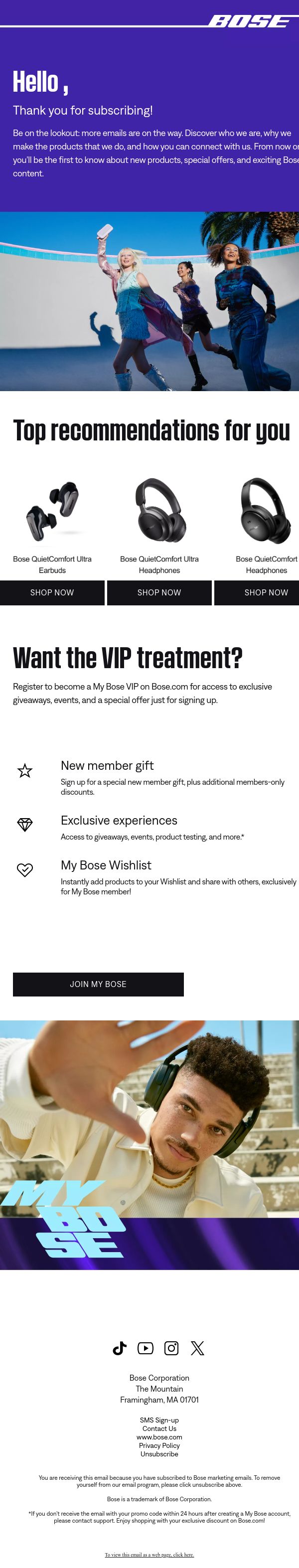Shop now for QuietComfort Ultra Headphones

tap(159, 592)
